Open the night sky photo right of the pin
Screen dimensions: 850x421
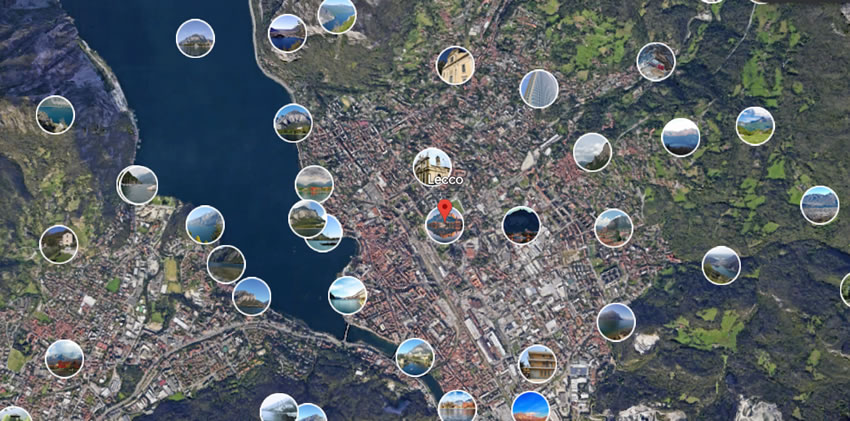521,225
